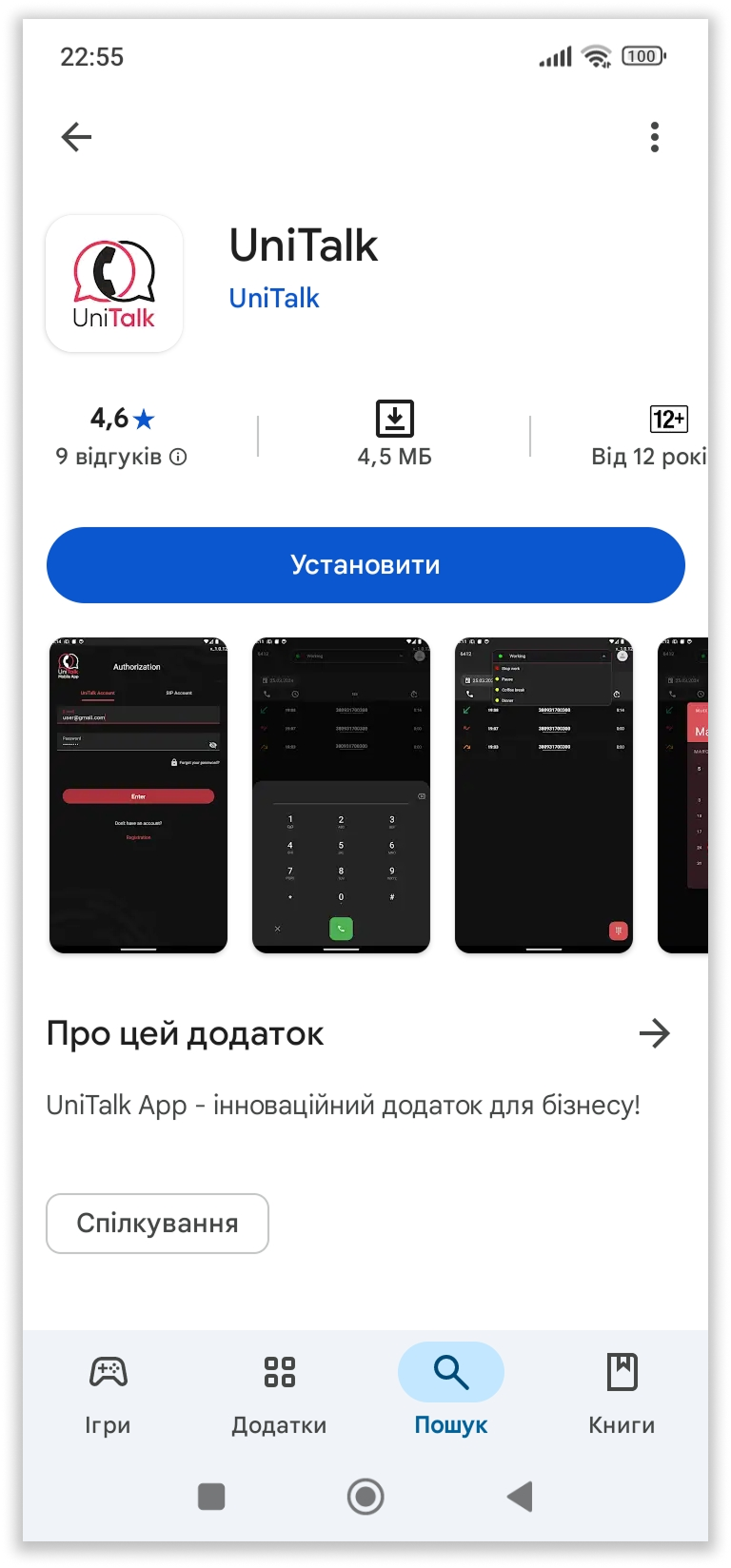Open the UniTalk developer page link
This screenshot has height=1568, width=731.
[274, 298]
